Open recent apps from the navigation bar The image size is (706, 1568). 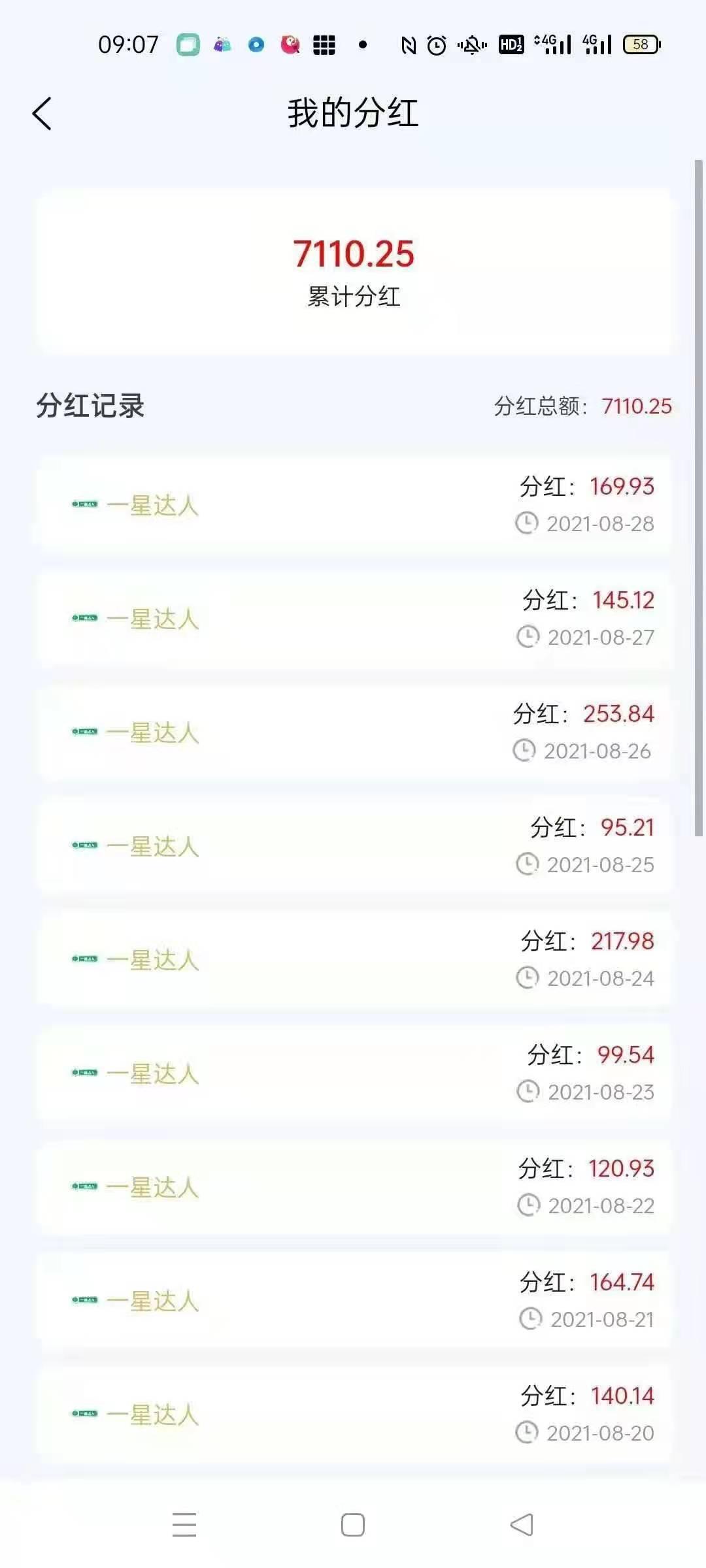tap(184, 1525)
